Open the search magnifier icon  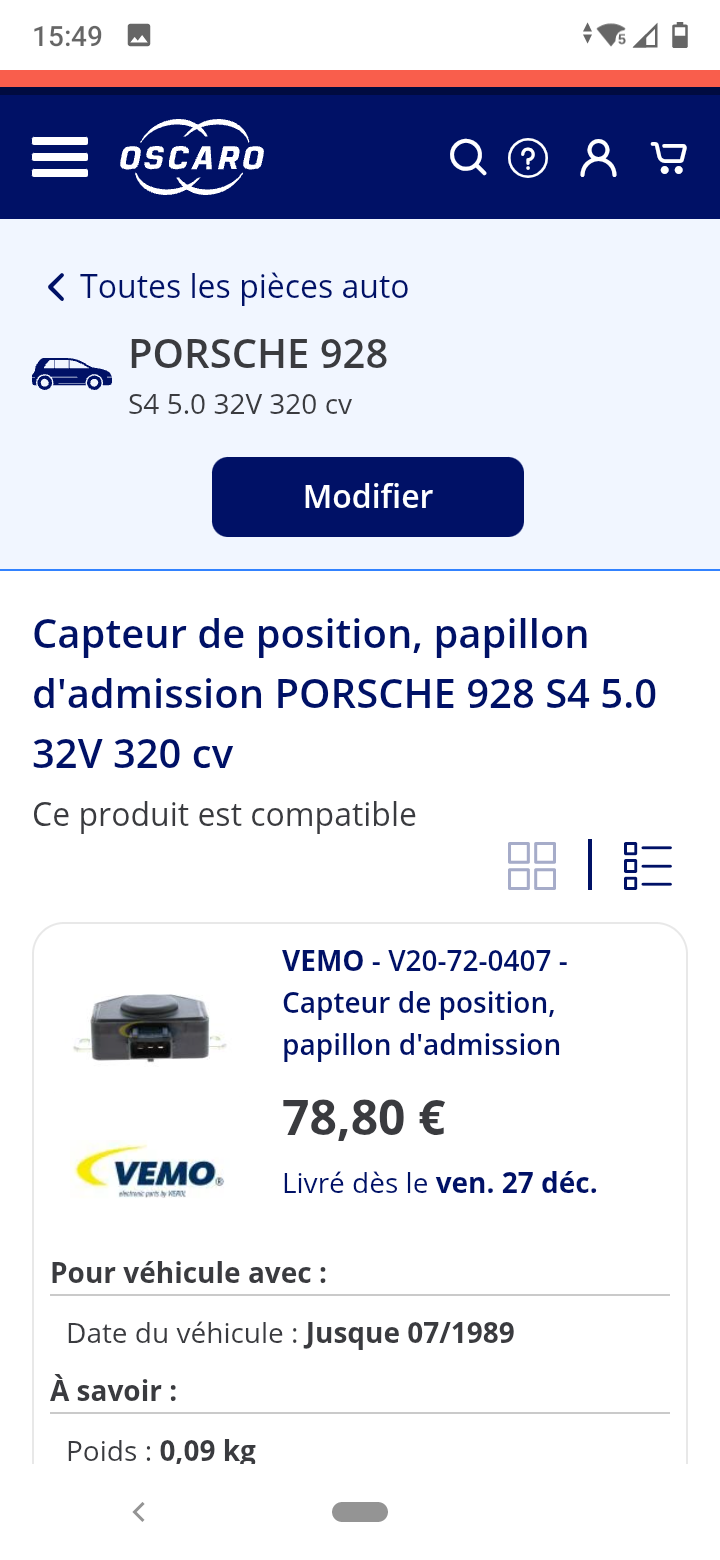(467, 158)
